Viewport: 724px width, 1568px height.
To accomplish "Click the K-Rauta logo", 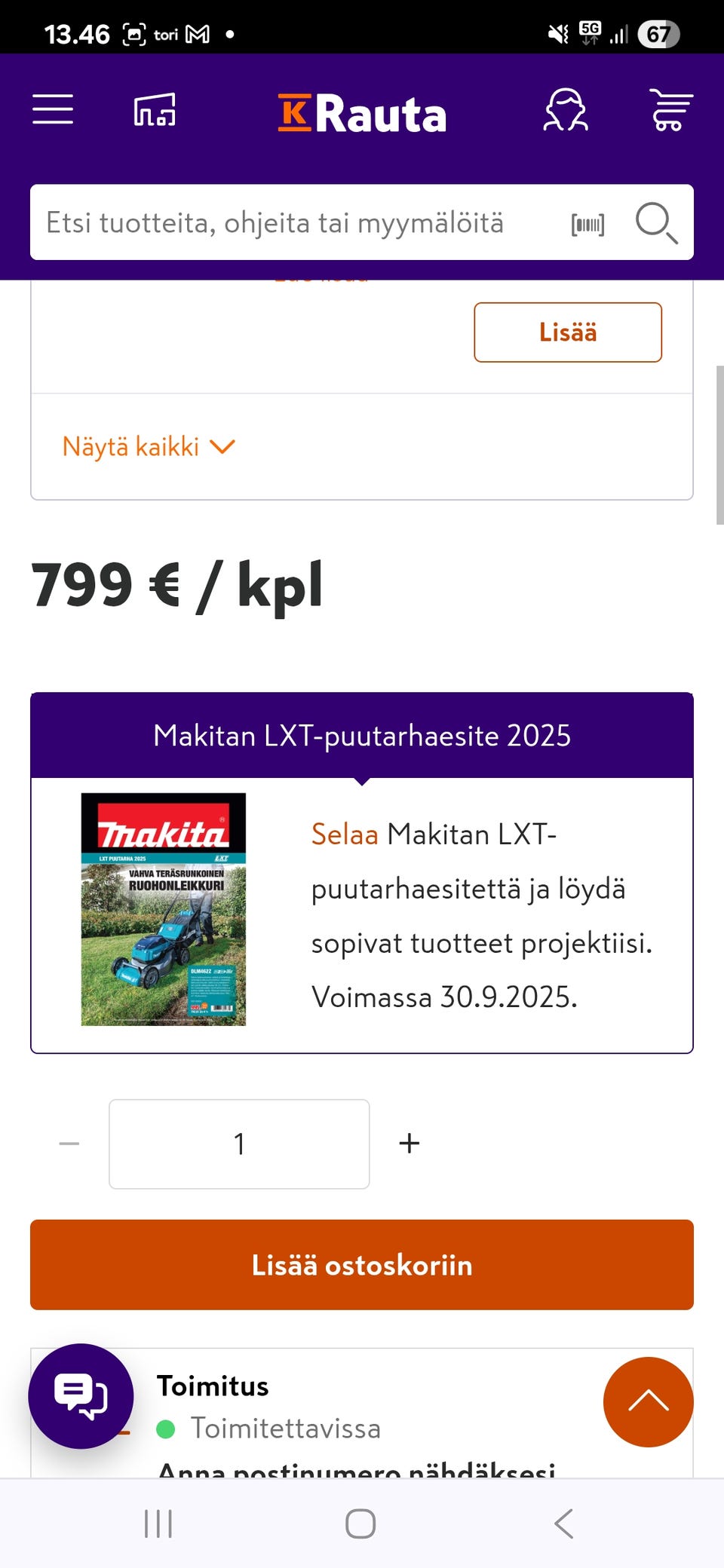I will click(x=362, y=111).
